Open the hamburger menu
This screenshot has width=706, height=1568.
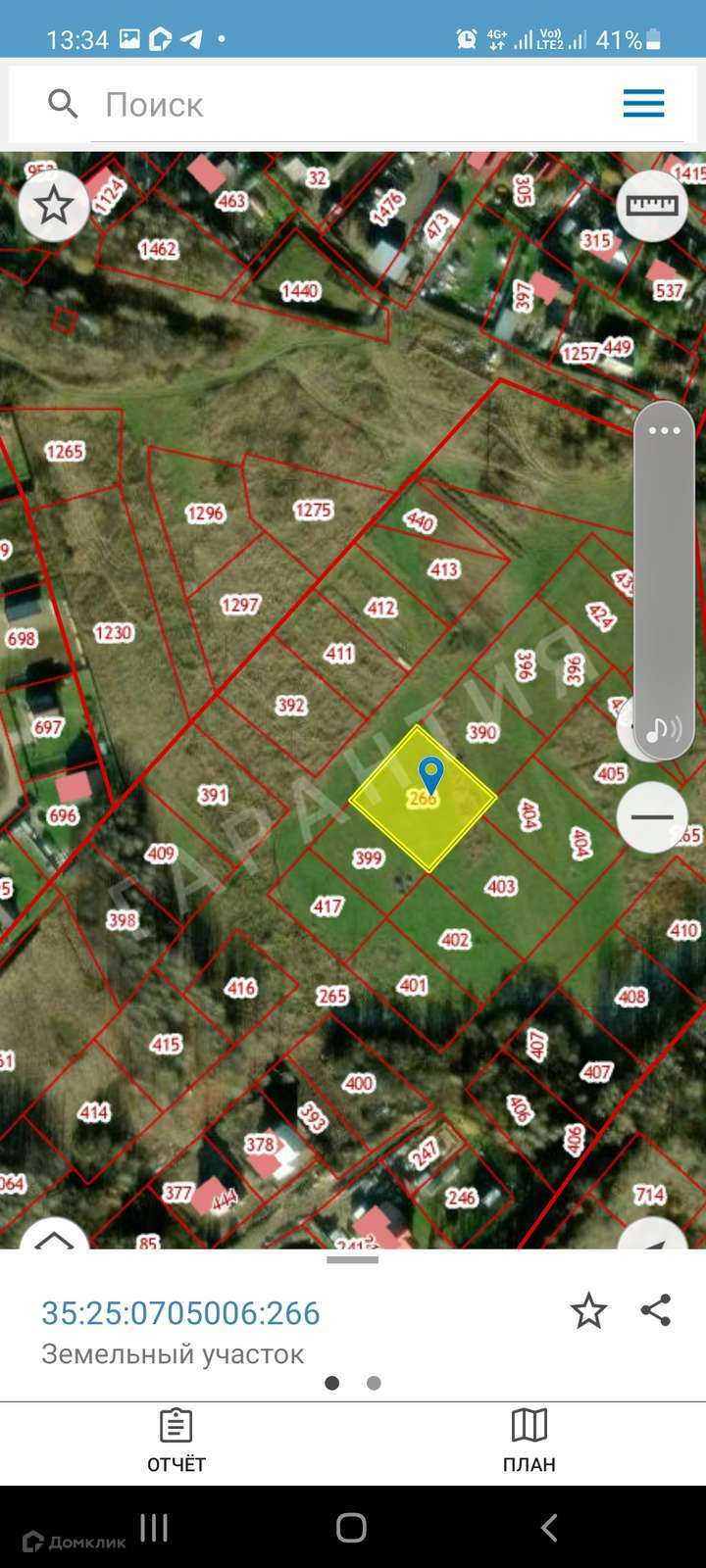tap(643, 104)
